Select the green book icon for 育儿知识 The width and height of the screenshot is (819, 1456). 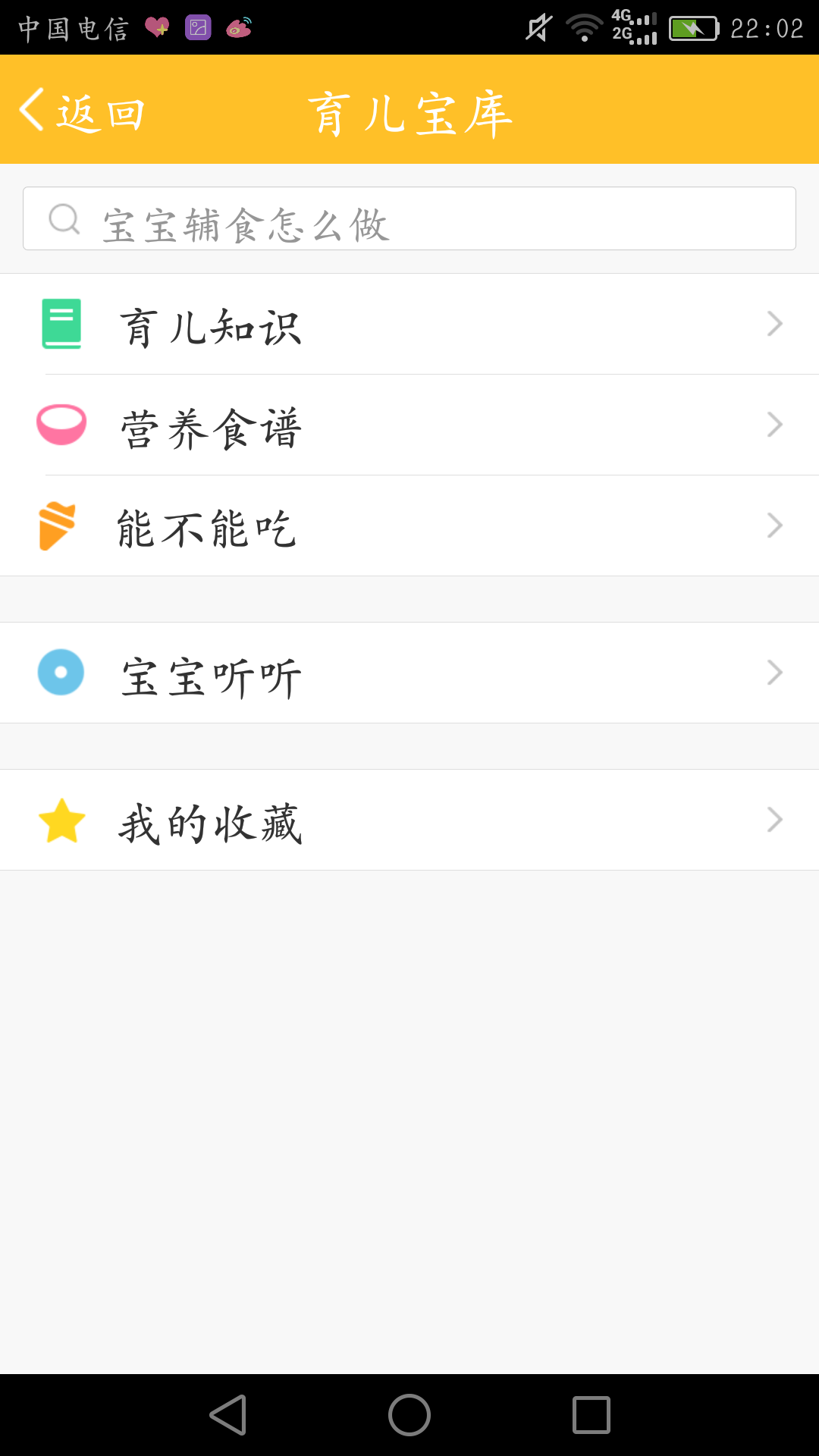[x=61, y=323]
